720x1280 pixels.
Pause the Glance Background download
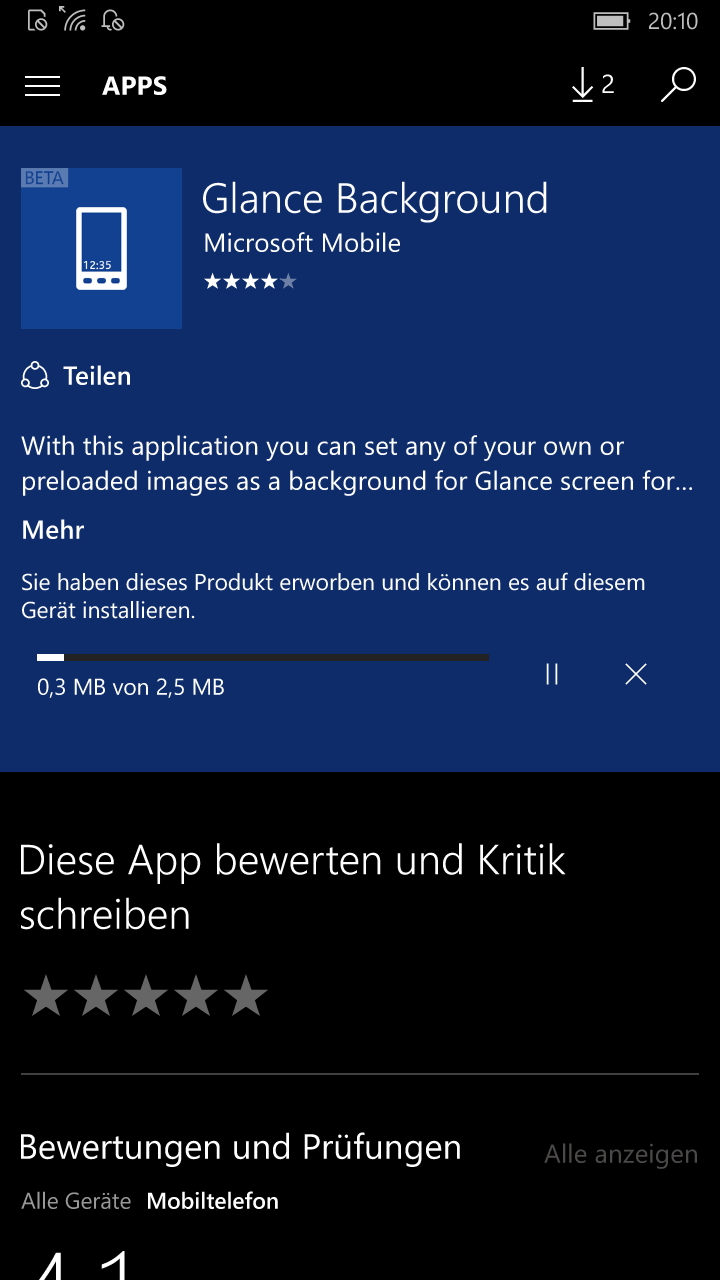click(552, 674)
